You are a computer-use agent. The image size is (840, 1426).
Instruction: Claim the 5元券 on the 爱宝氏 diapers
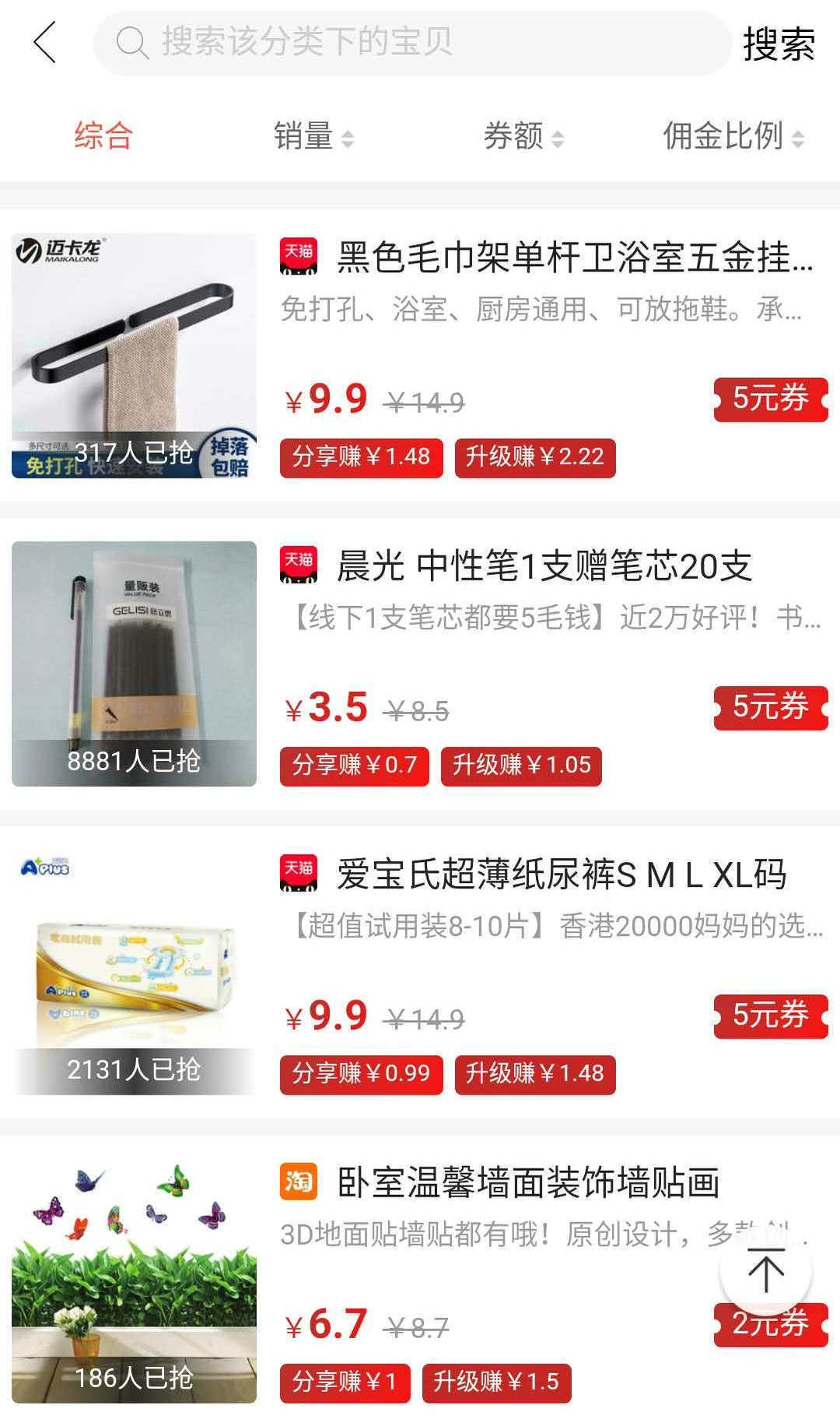point(771,1015)
